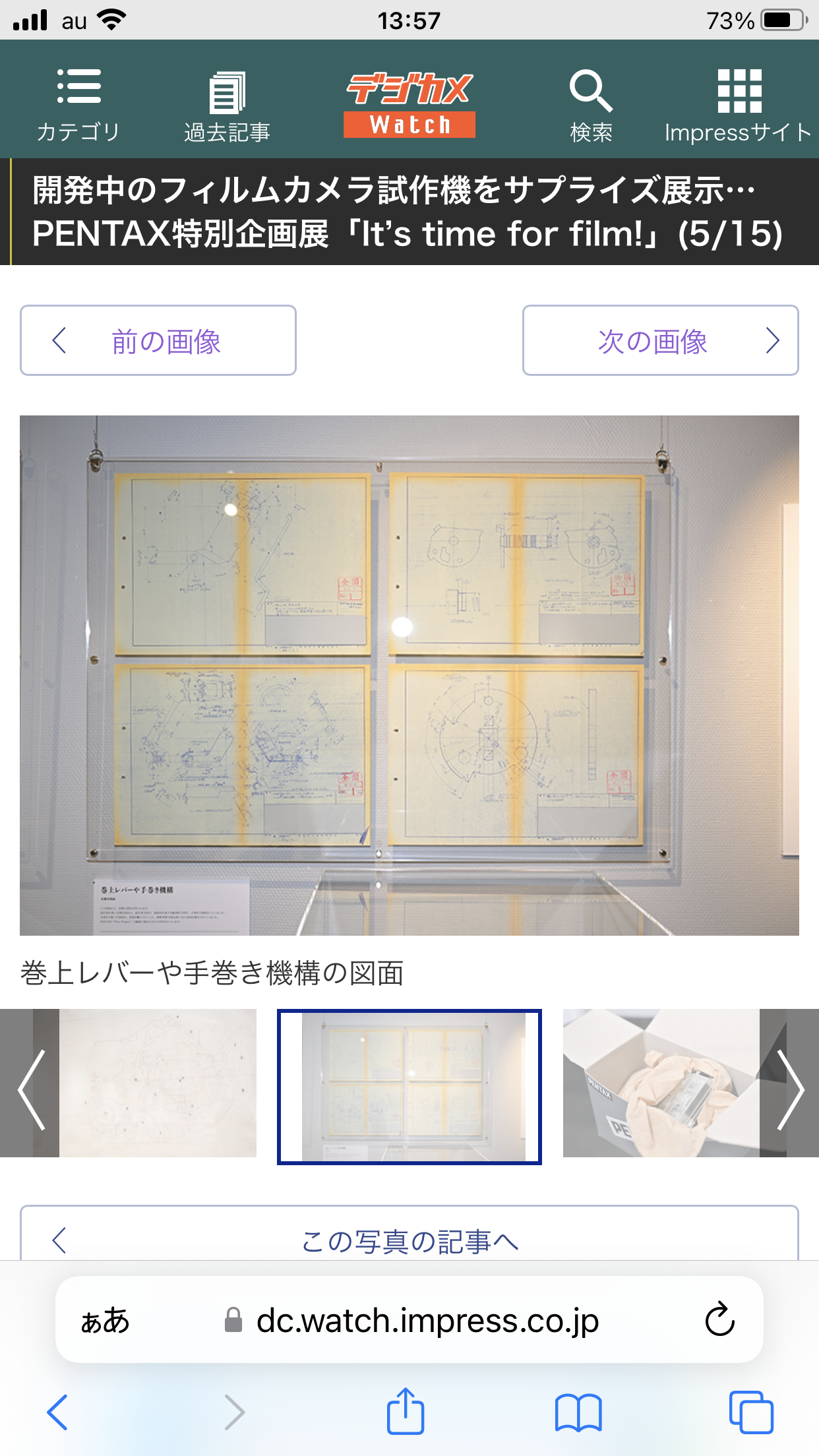
Task: Open the 検索 search icon
Action: [x=591, y=106]
